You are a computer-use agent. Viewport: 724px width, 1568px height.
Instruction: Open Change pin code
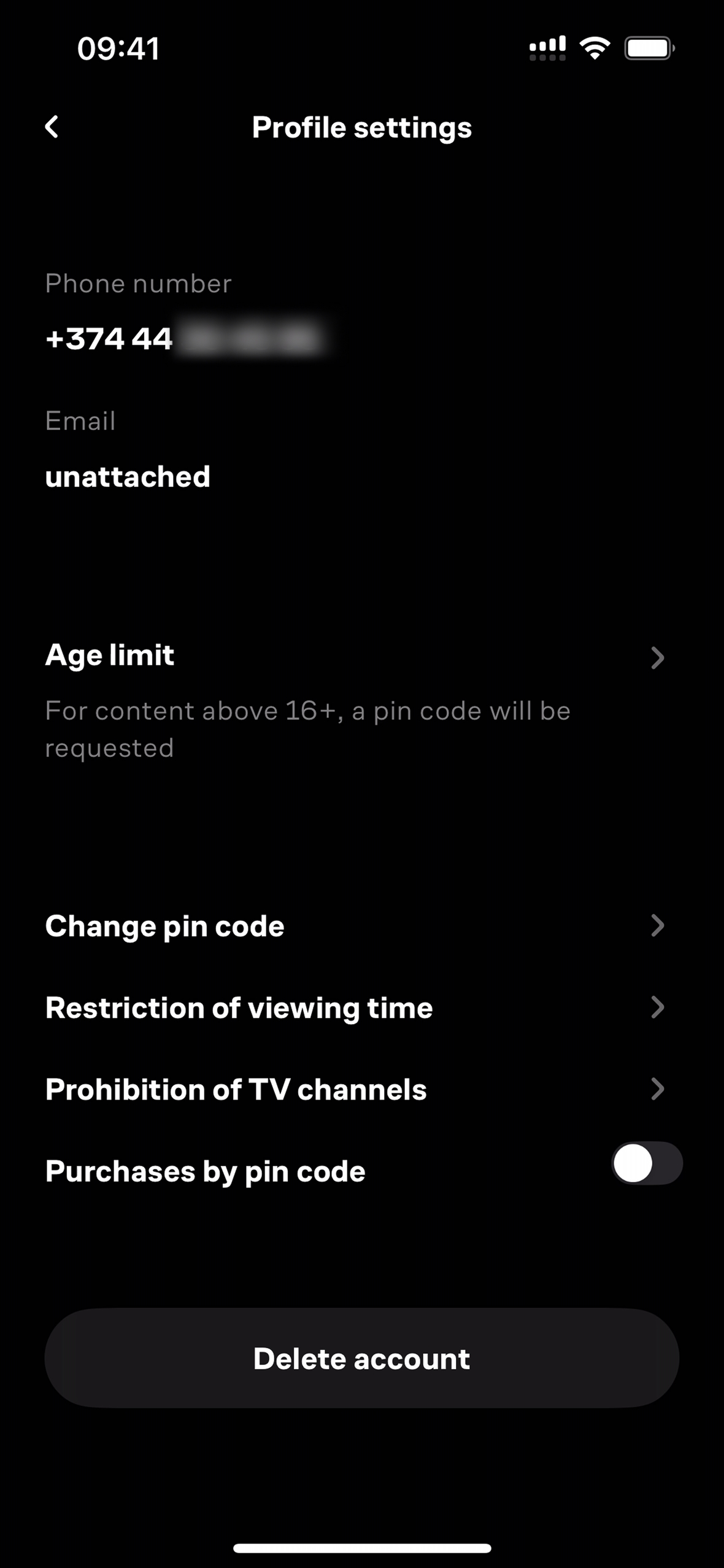(355, 926)
